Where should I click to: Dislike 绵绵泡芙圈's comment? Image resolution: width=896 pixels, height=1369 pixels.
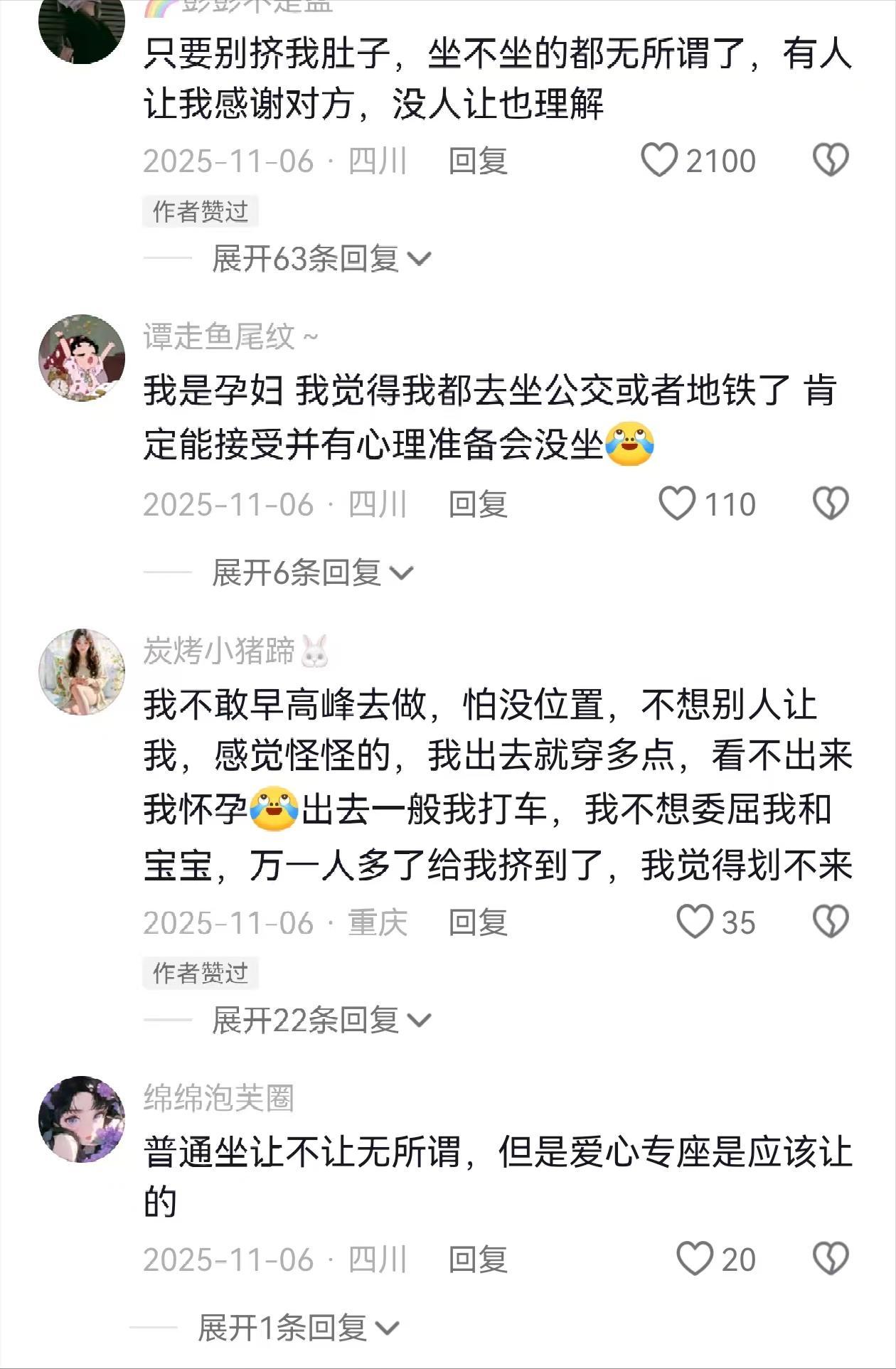pyautogui.click(x=831, y=1259)
